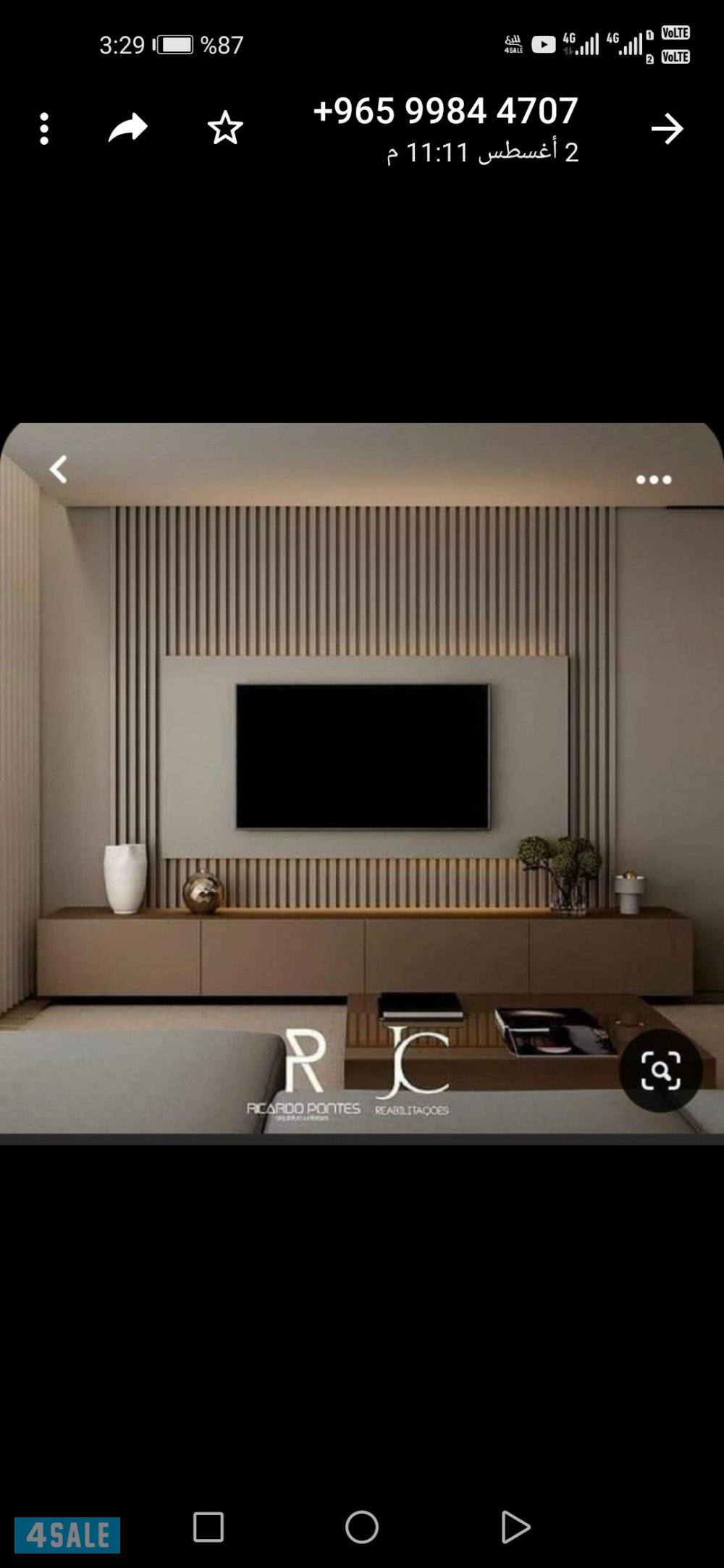This screenshot has width=724, height=1568.
Task: Forward this image to another chat
Action: click(x=128, y=128)
